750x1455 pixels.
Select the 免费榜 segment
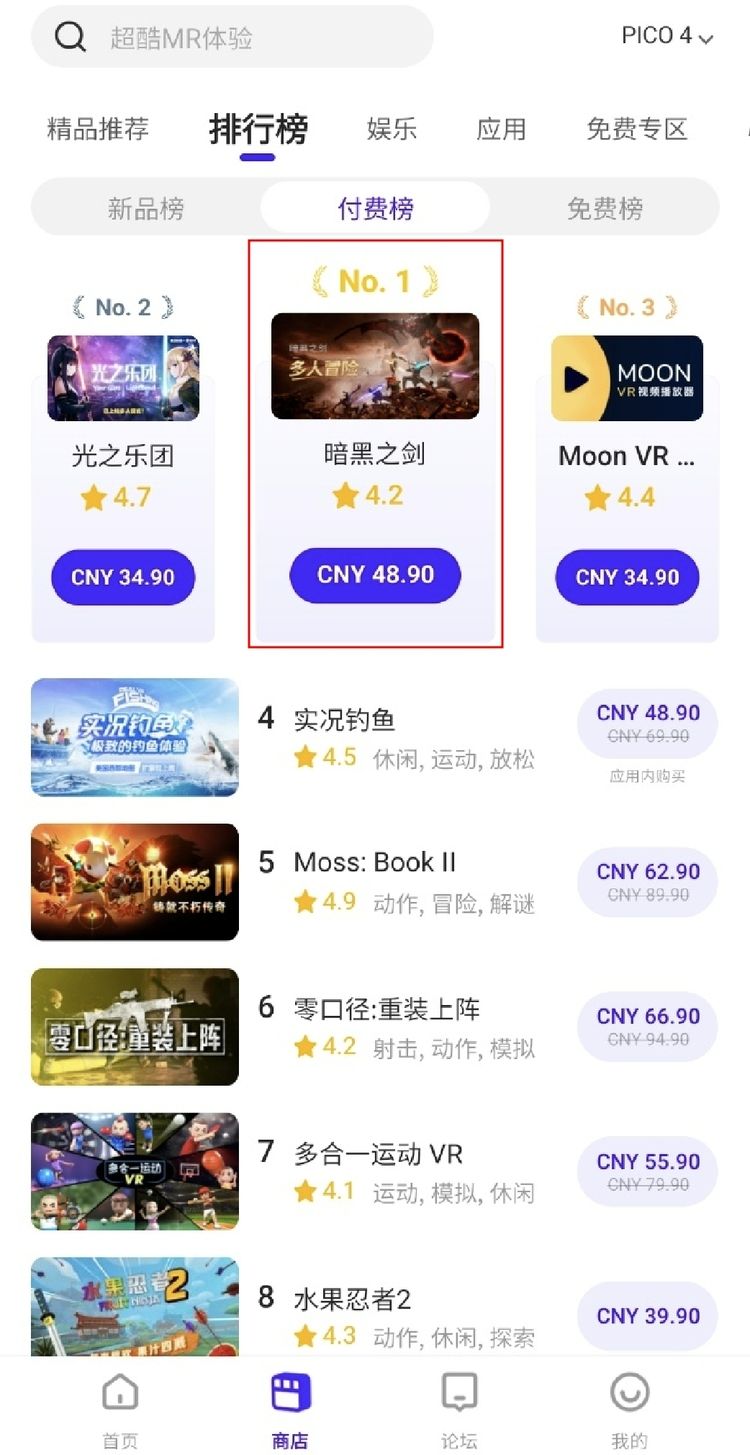(604, 208)
